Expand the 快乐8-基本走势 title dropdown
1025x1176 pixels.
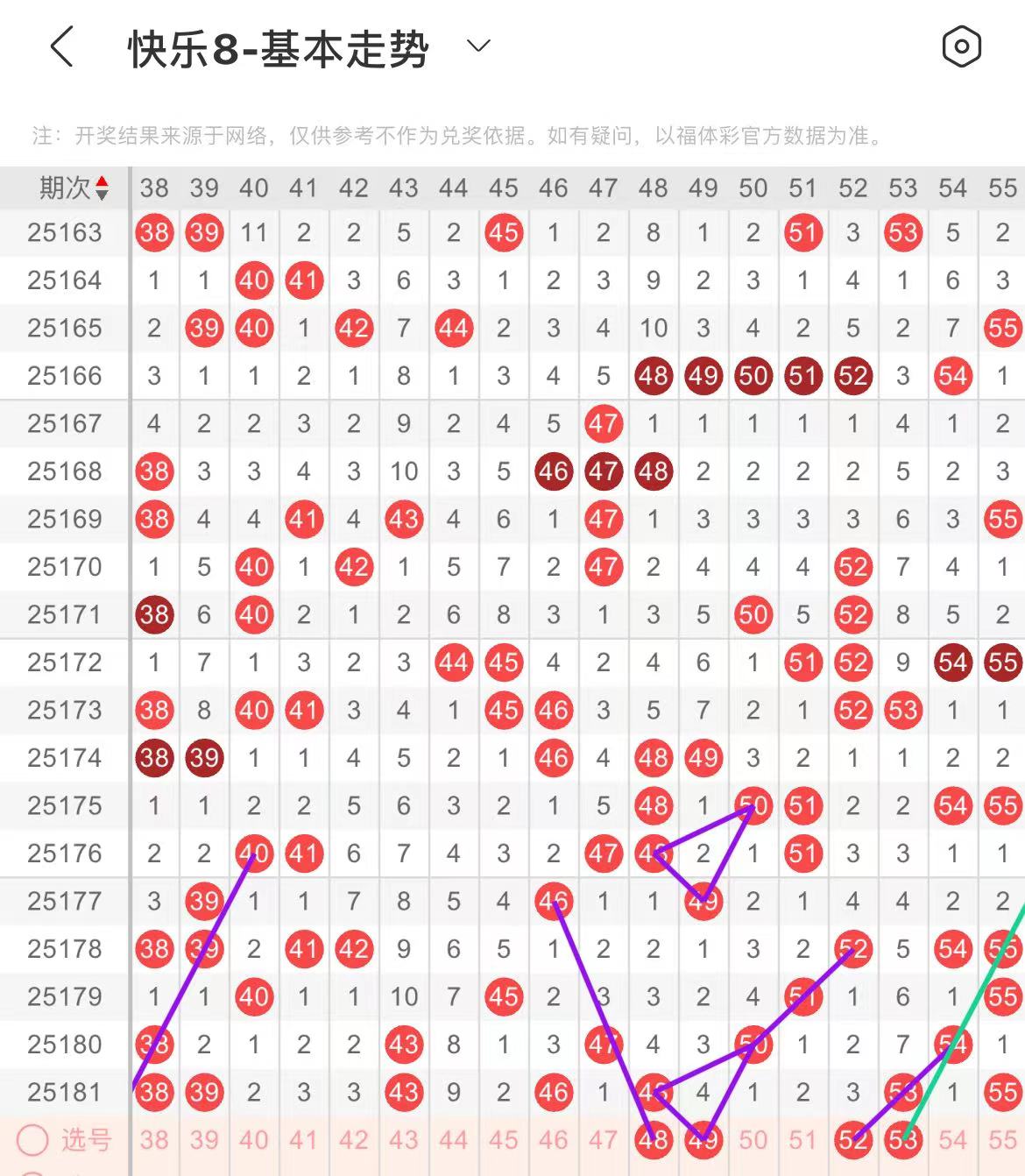click(x=478, y=46)
